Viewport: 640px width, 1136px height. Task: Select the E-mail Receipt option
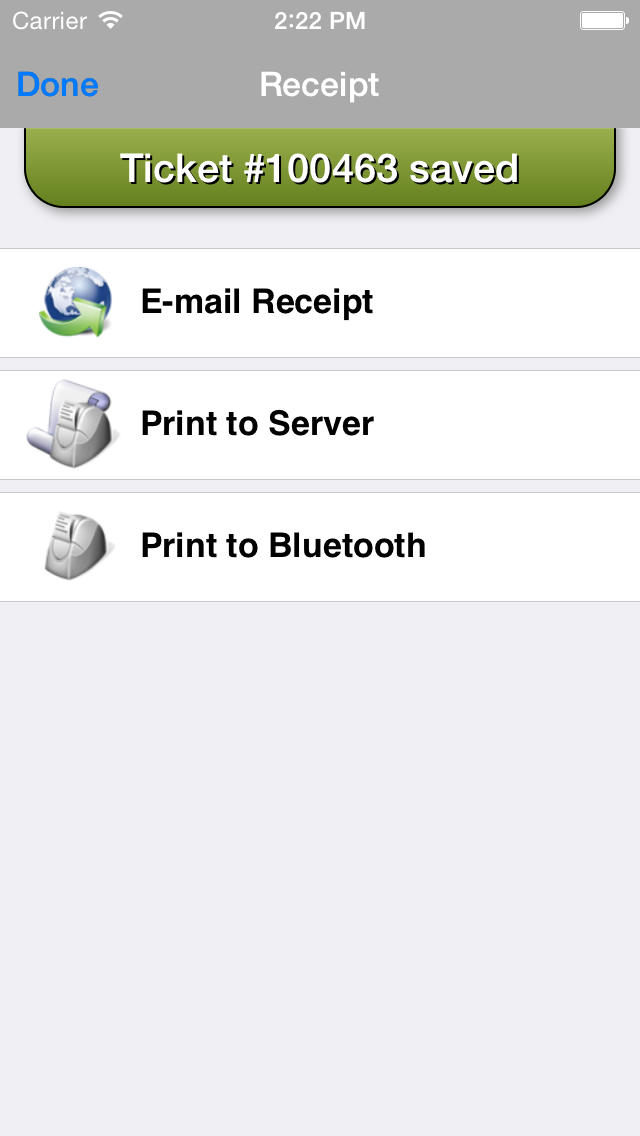(x=320, y=303)
